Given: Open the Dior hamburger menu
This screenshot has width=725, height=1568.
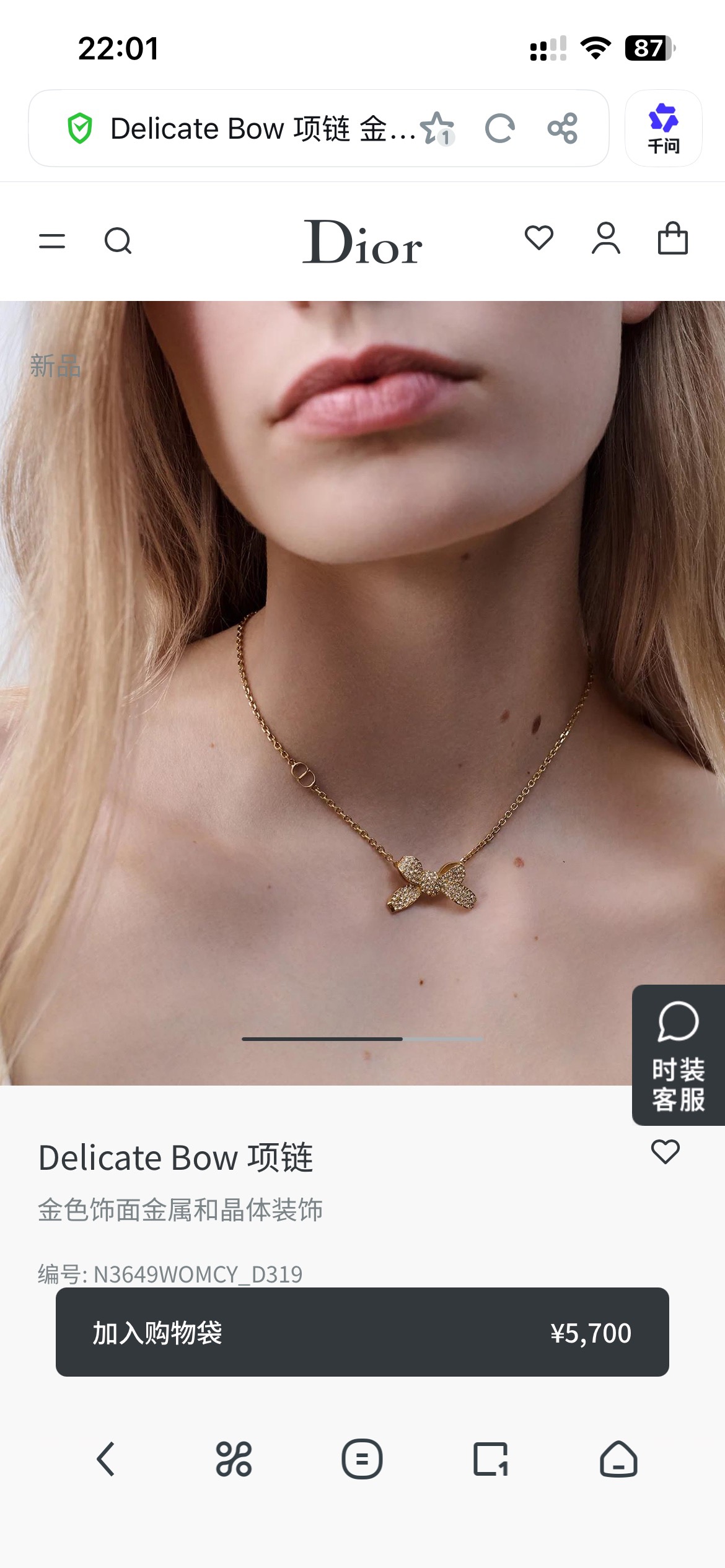Looking at the screenshot, I should coord(52,240).
